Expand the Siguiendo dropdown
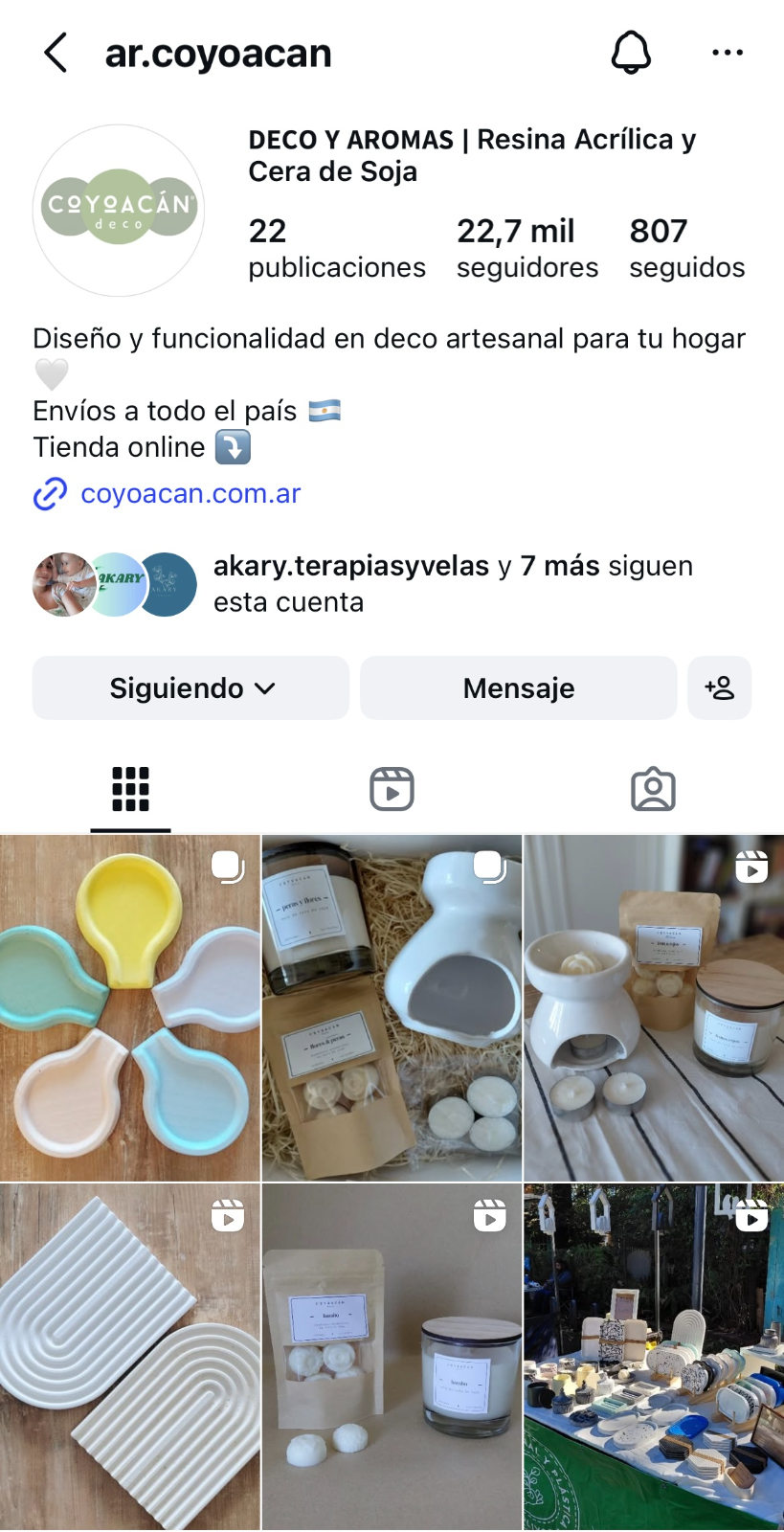 click(190, 687)
